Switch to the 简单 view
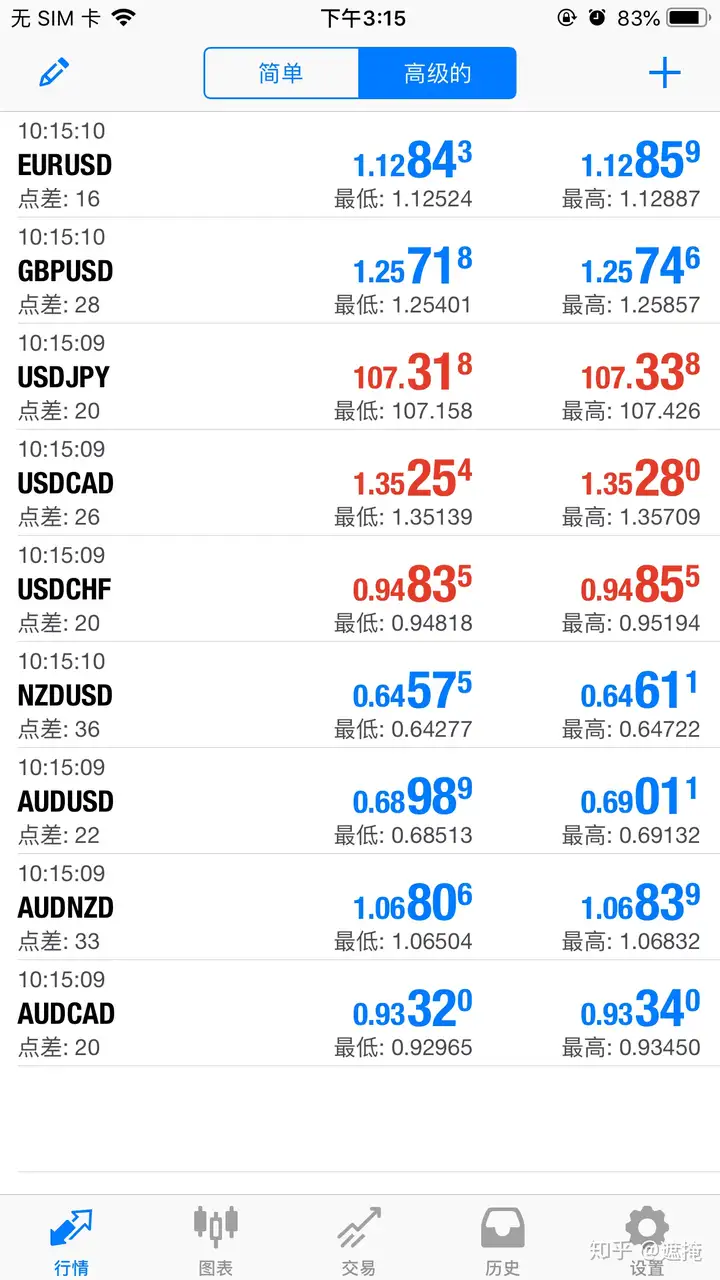This screenshot has width=720, height=1280. coord(281,73)
